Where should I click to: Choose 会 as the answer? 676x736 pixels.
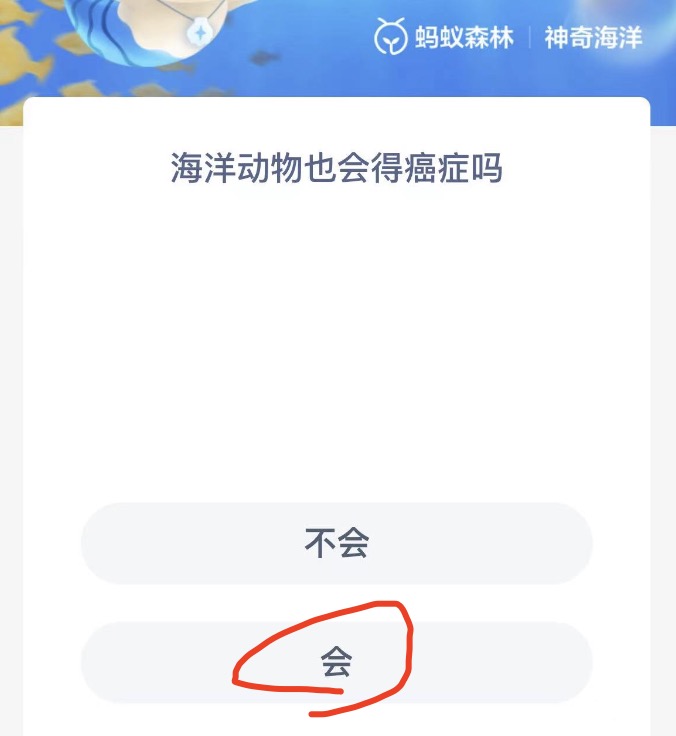point(337,662)
